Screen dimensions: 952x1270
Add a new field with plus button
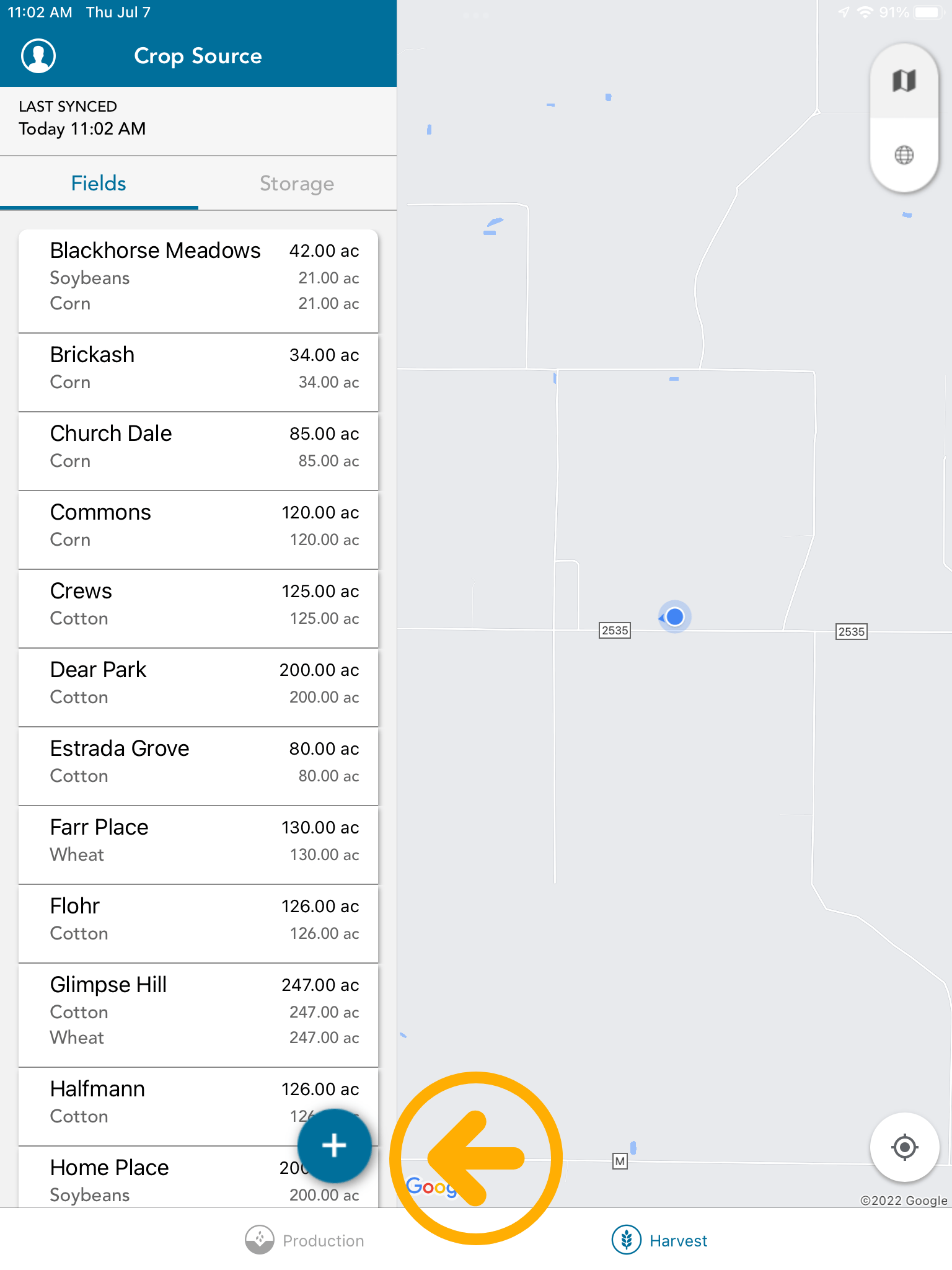(x=334, y=1145)
